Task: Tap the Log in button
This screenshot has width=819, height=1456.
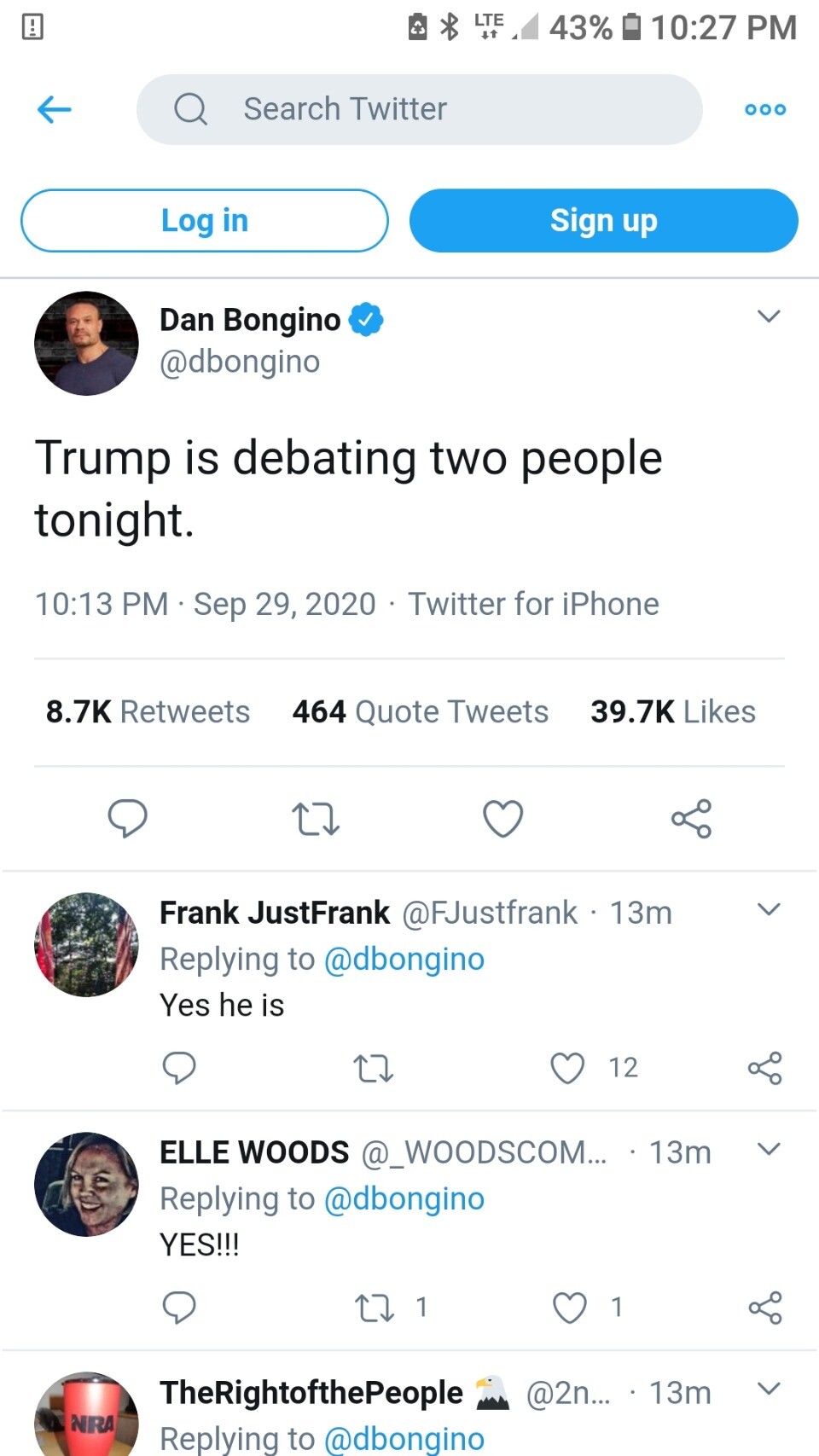Action: tap(205, 220)
